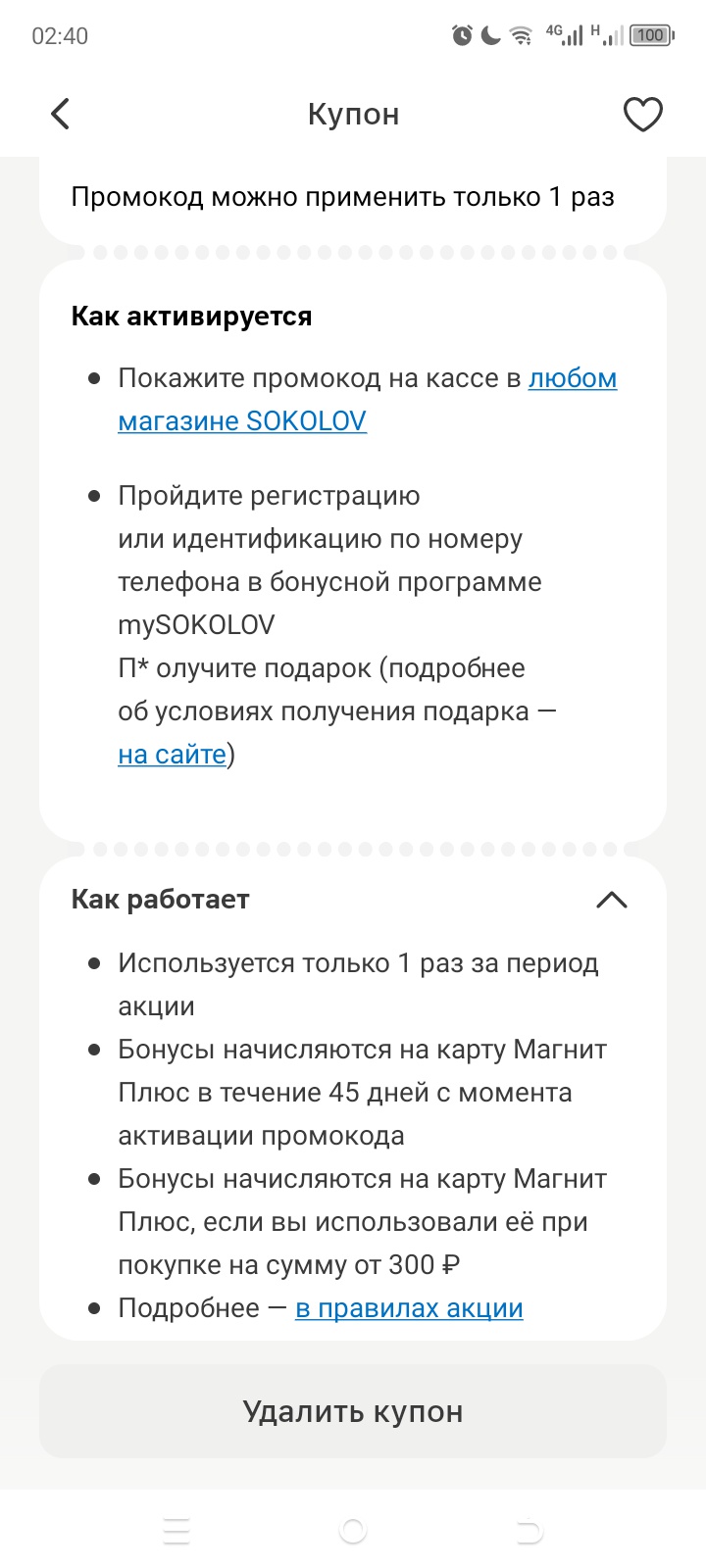The image size is (706, 1568).
Task: Tap the «Удалить купон» button
Action: [x=353, y=1411]
